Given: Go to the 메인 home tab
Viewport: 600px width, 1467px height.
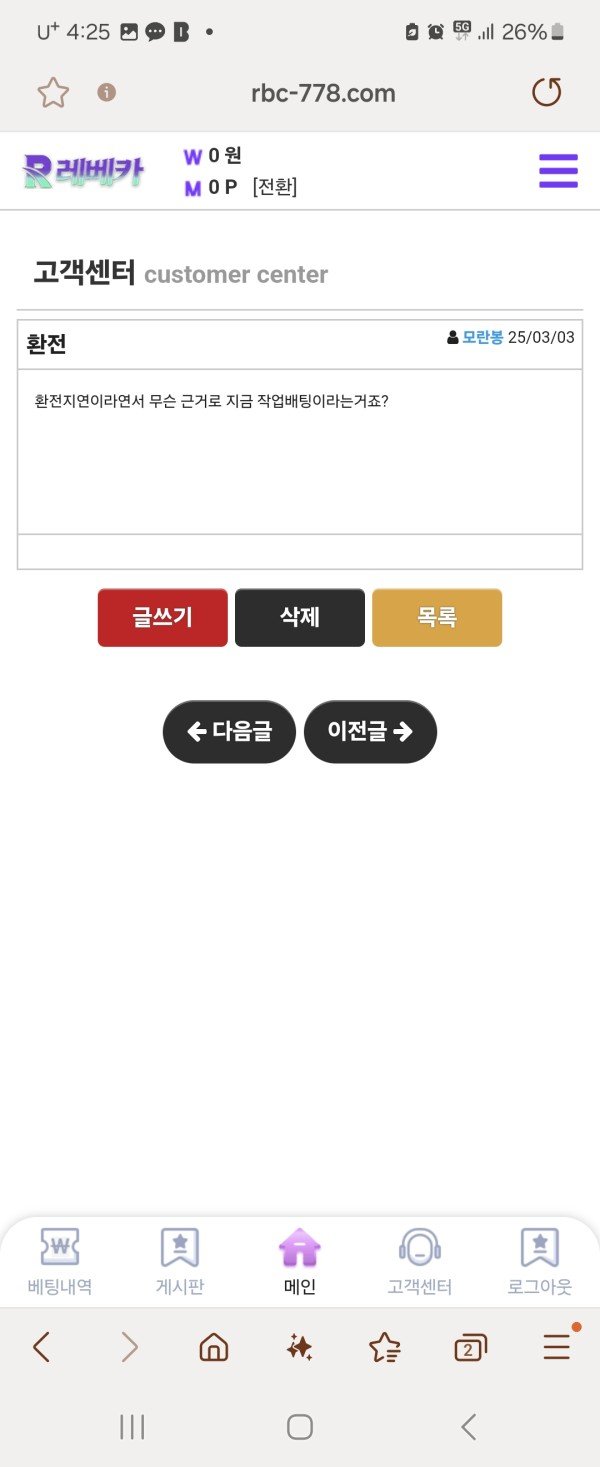Looking at the screenshot, I should click(x=300, y=1262).
